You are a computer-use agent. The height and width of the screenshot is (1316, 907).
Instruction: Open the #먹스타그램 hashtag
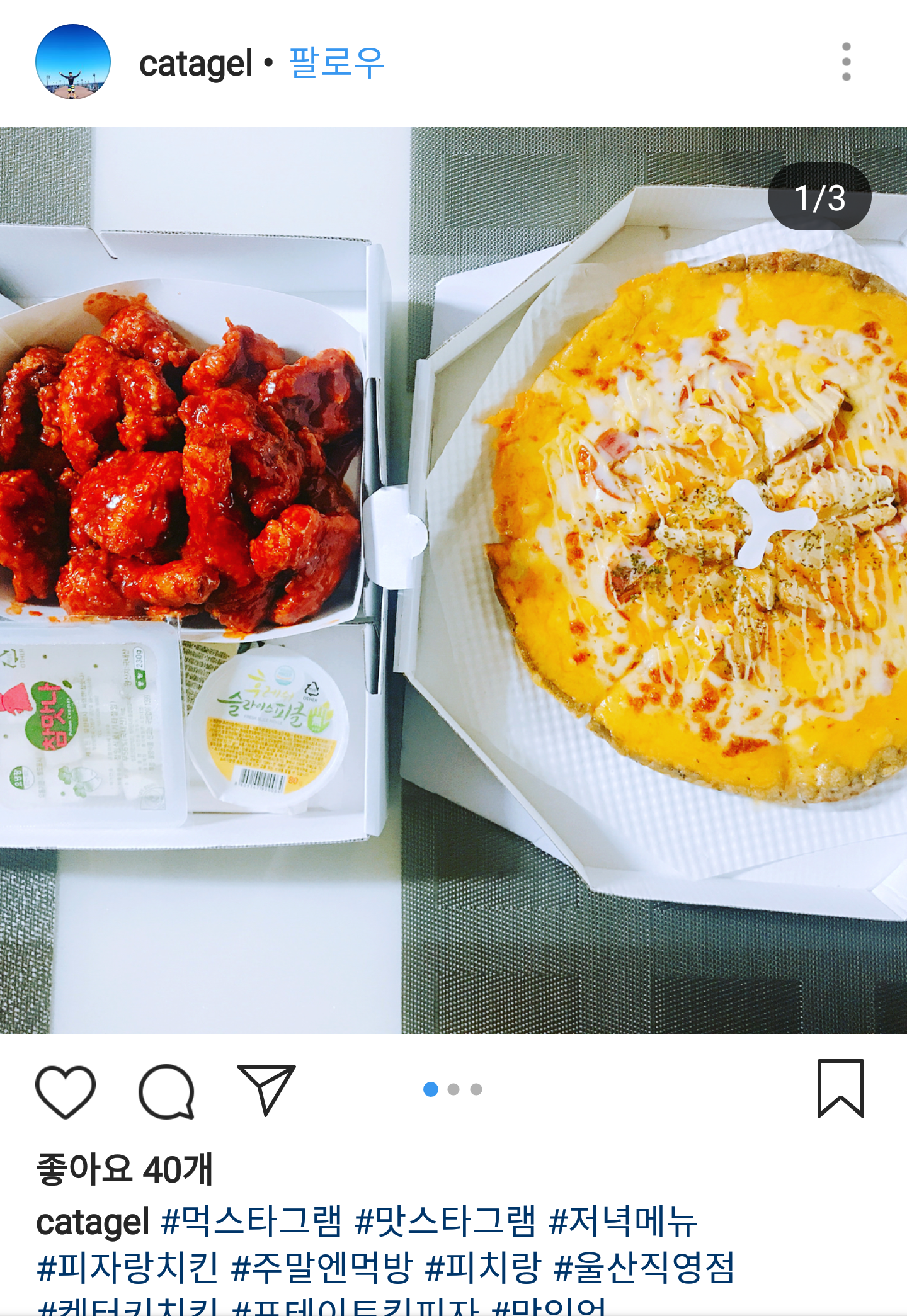[x=252, y=1222]
